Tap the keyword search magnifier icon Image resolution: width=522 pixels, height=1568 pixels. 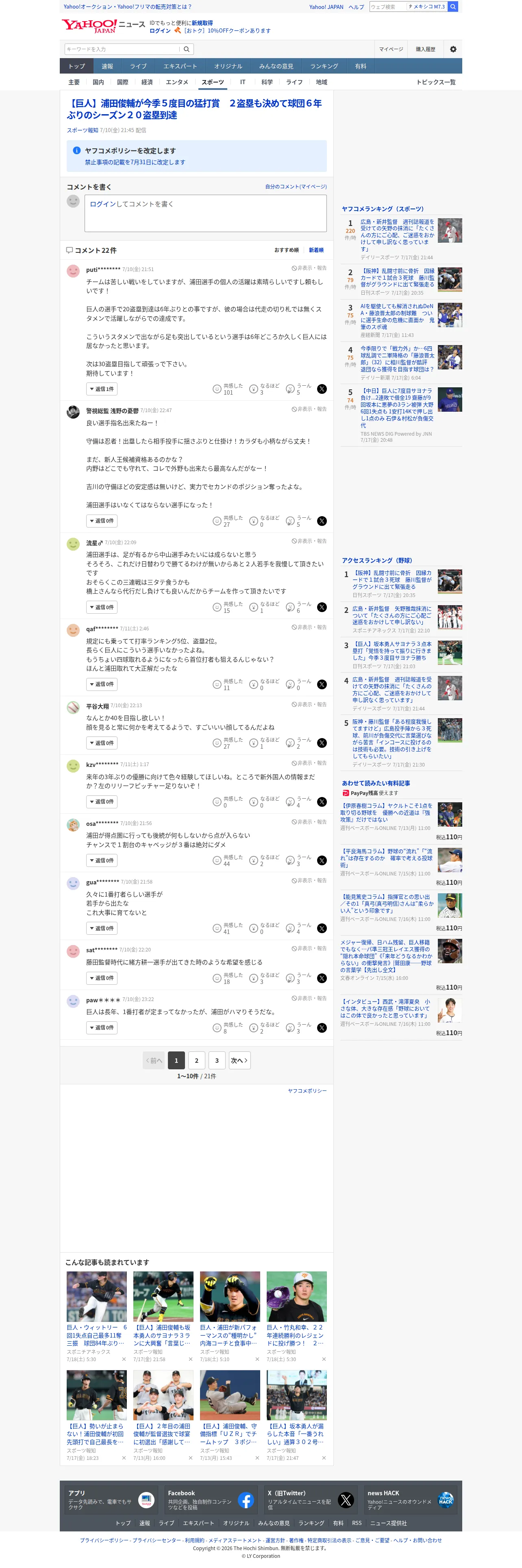(x=186, y=49)
